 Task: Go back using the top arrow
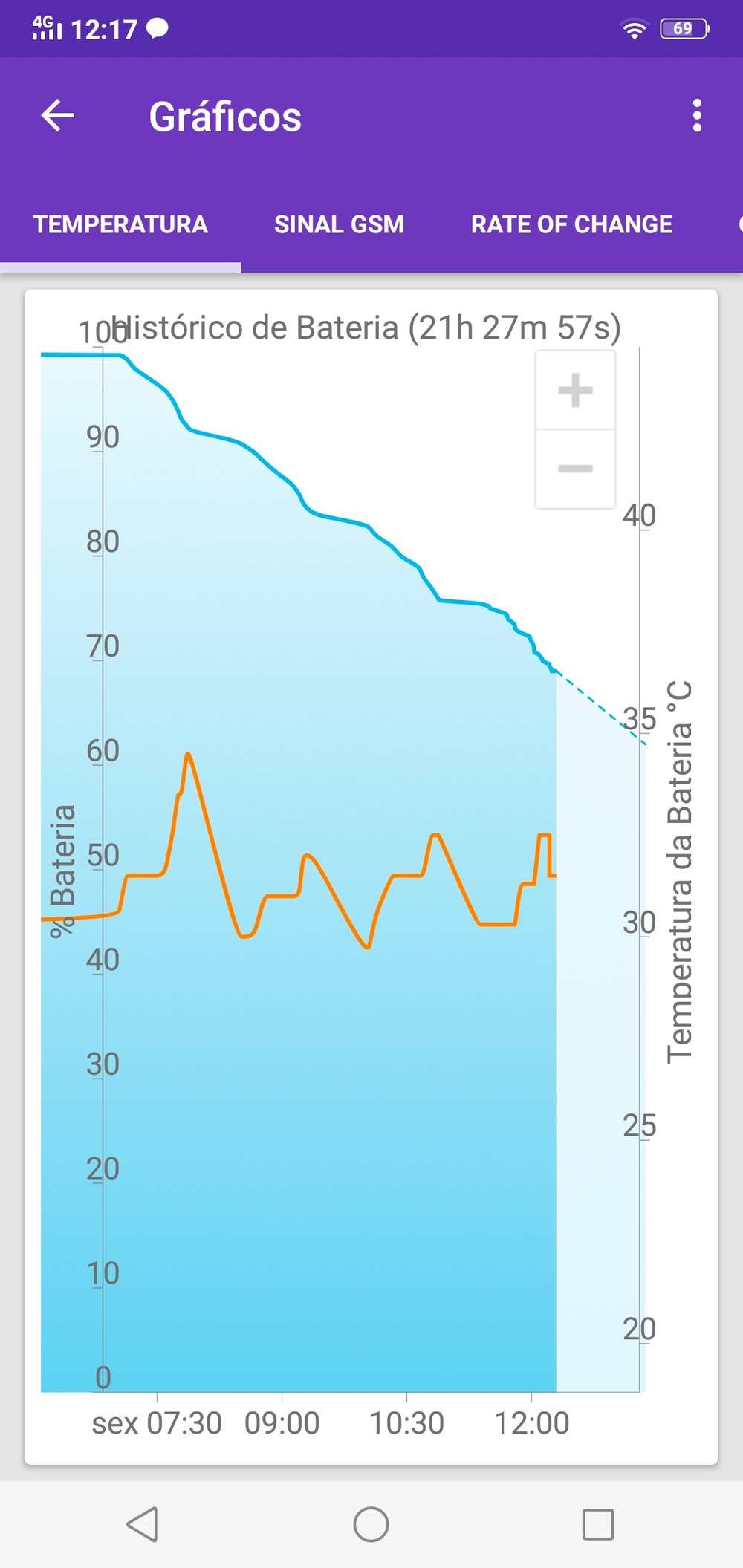58,116
